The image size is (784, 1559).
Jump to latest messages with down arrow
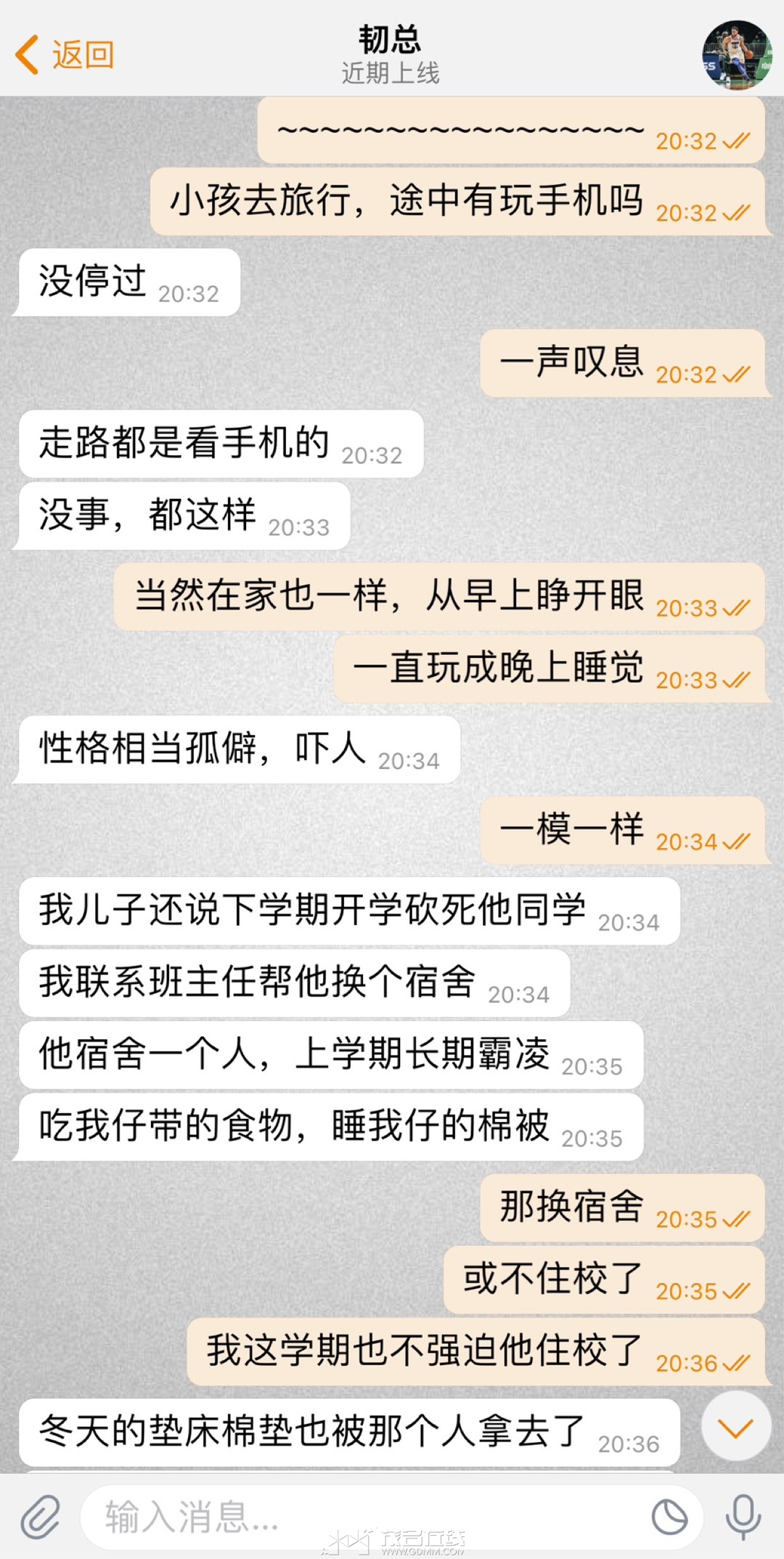click(735, 1427)
